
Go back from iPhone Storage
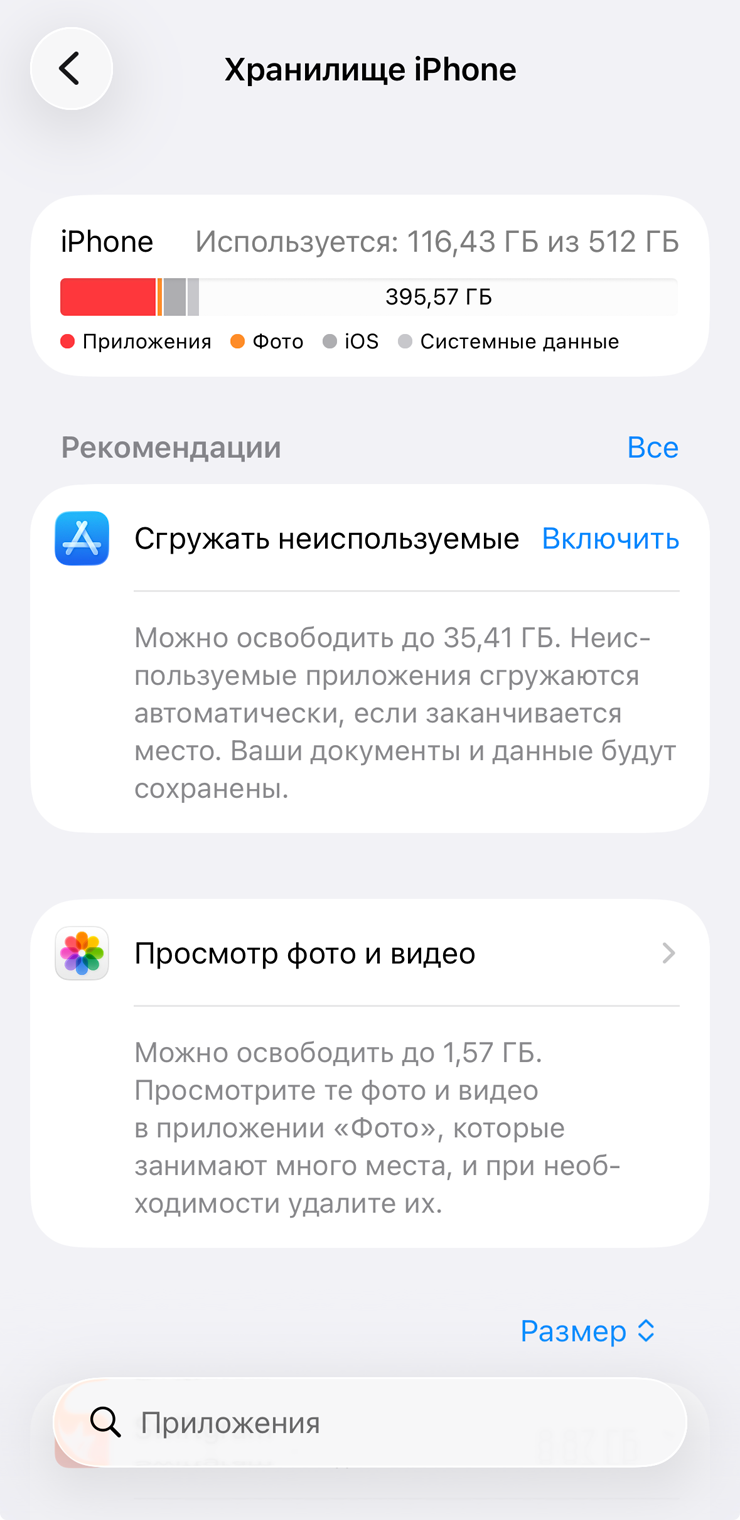(71, 69)
